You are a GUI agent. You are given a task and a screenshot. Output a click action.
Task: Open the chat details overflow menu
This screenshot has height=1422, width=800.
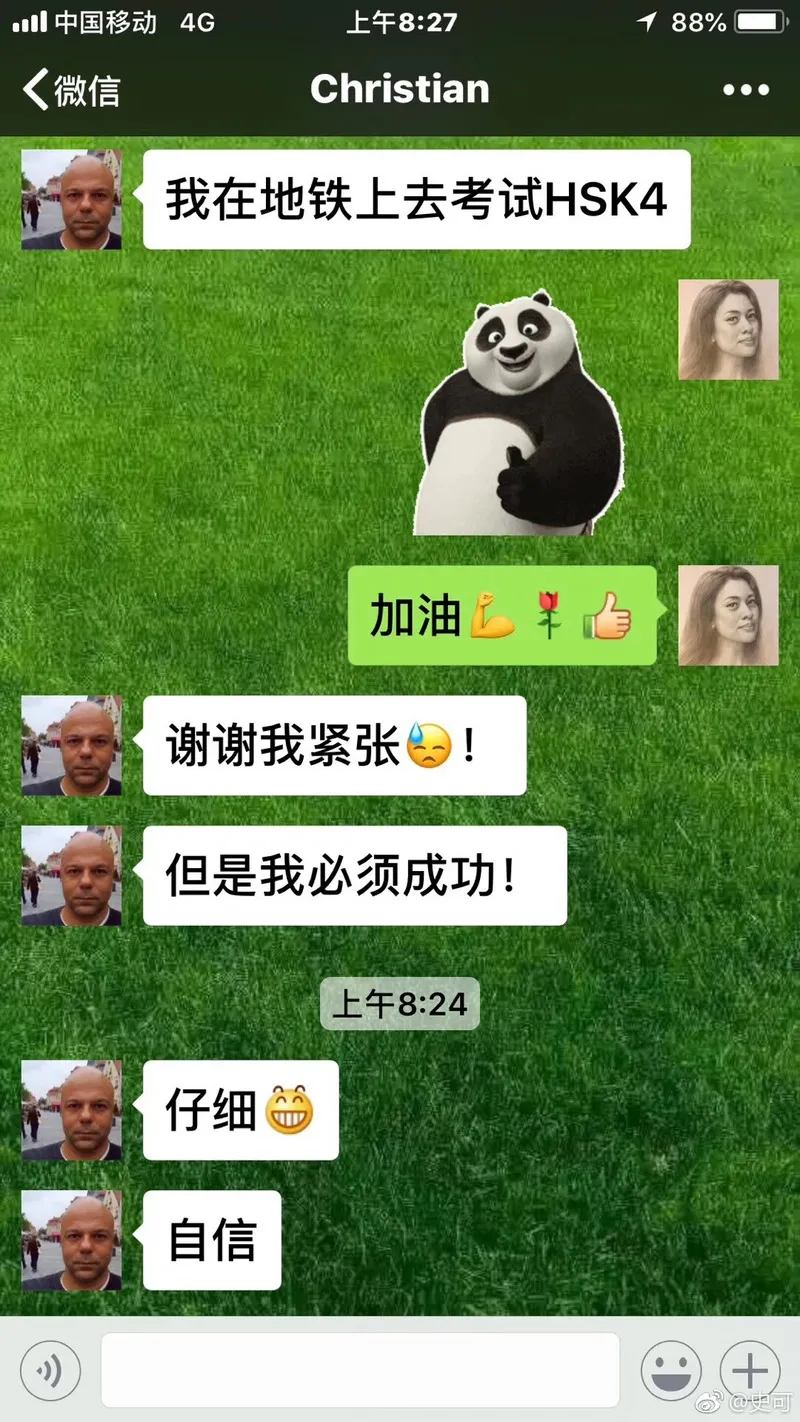(746, 90)
